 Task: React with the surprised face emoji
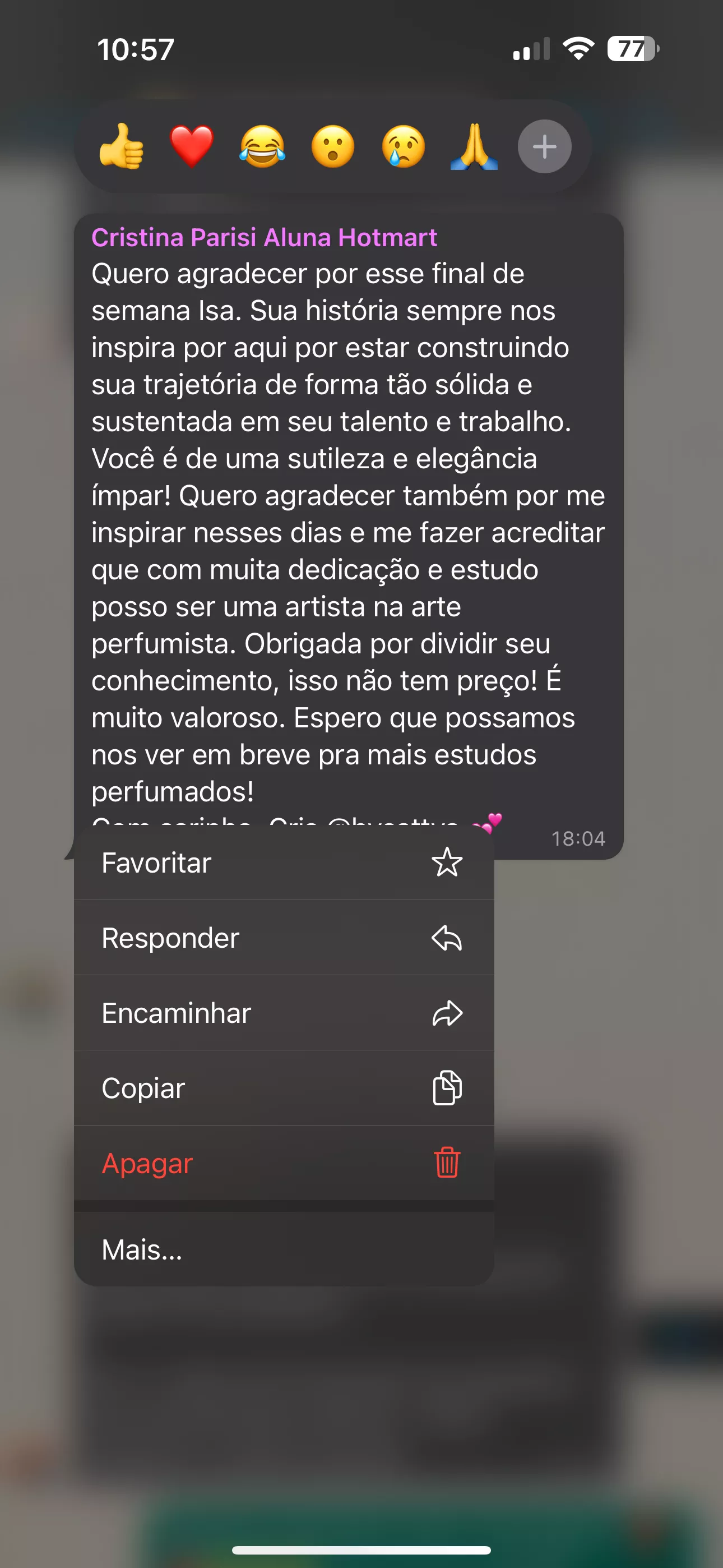tap(333, 147)
